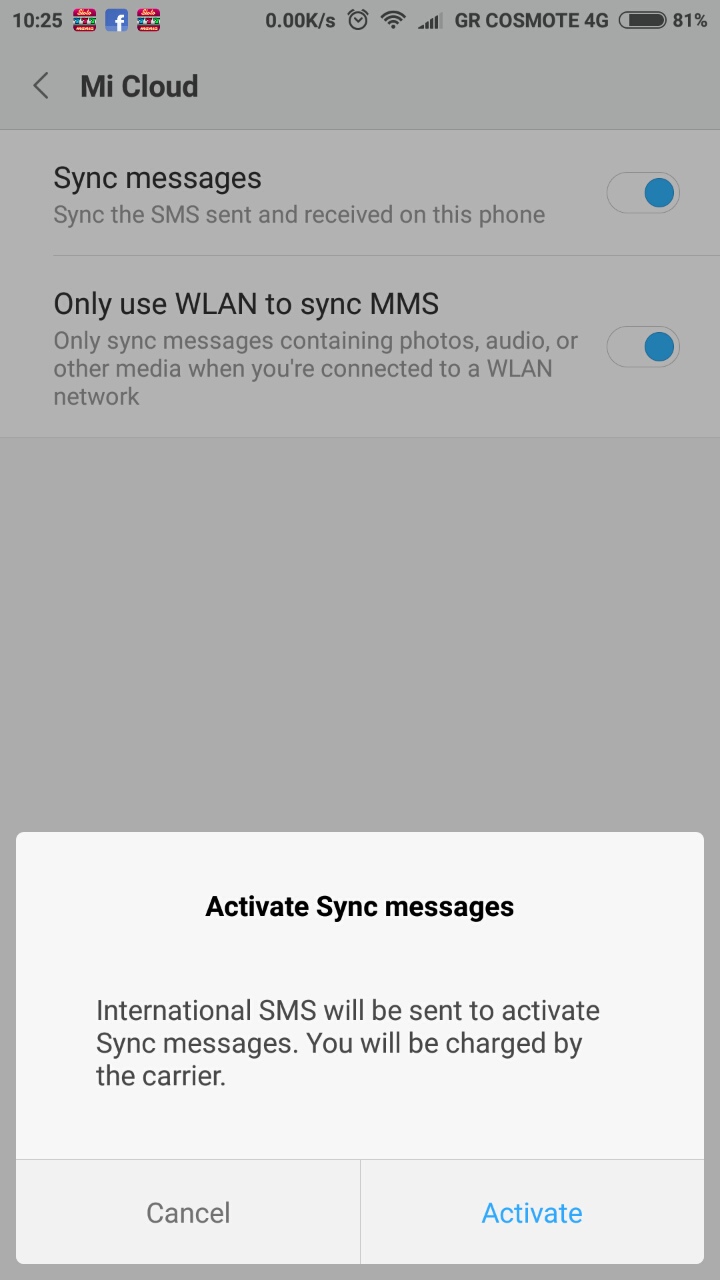Image resolution: width=720 pixels, height=1280 pixels.
Task: Toggle Only use WLAN to sync MMS
Action: coord(643,347)
